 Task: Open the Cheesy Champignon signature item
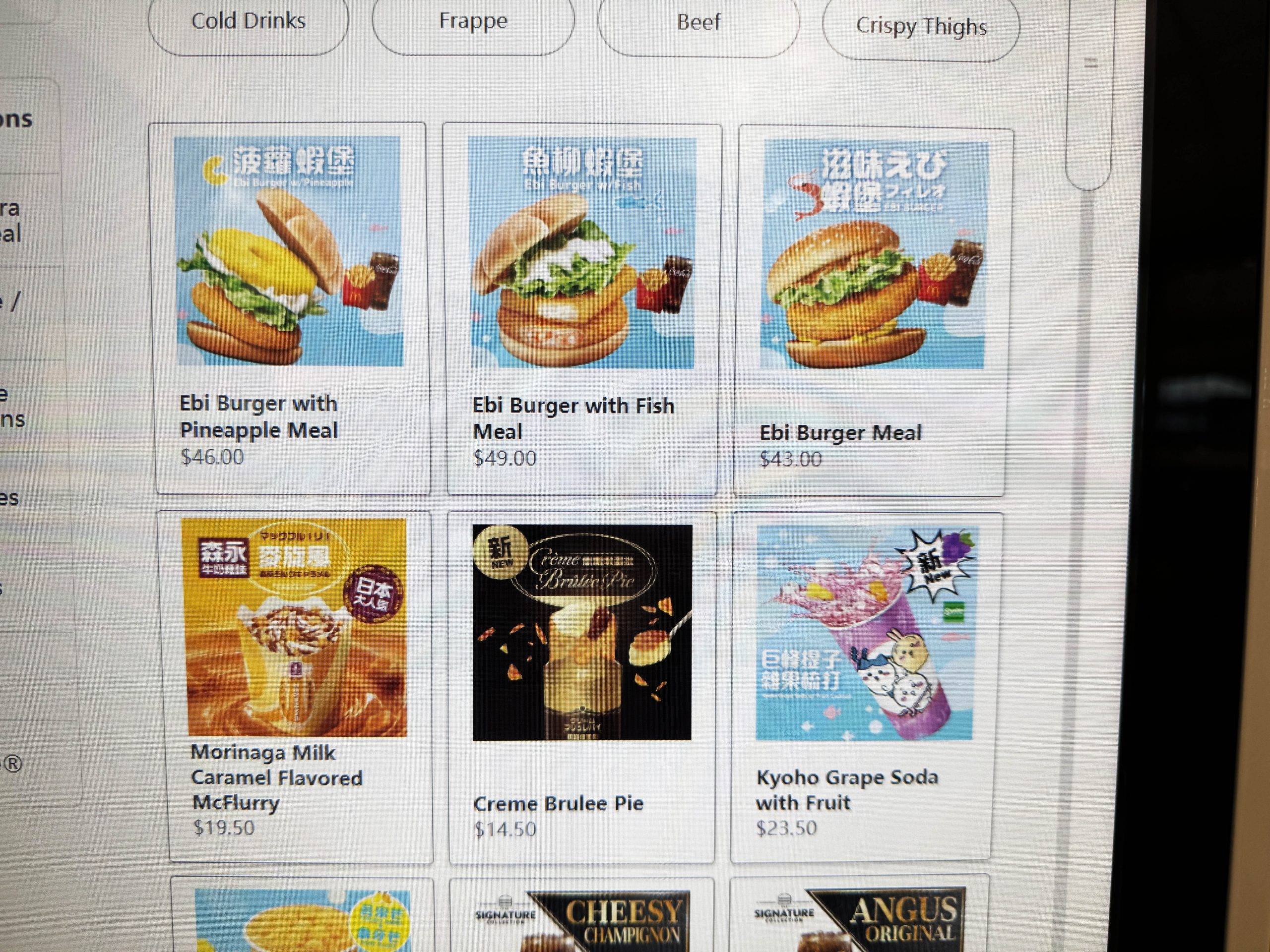point(581,918)
